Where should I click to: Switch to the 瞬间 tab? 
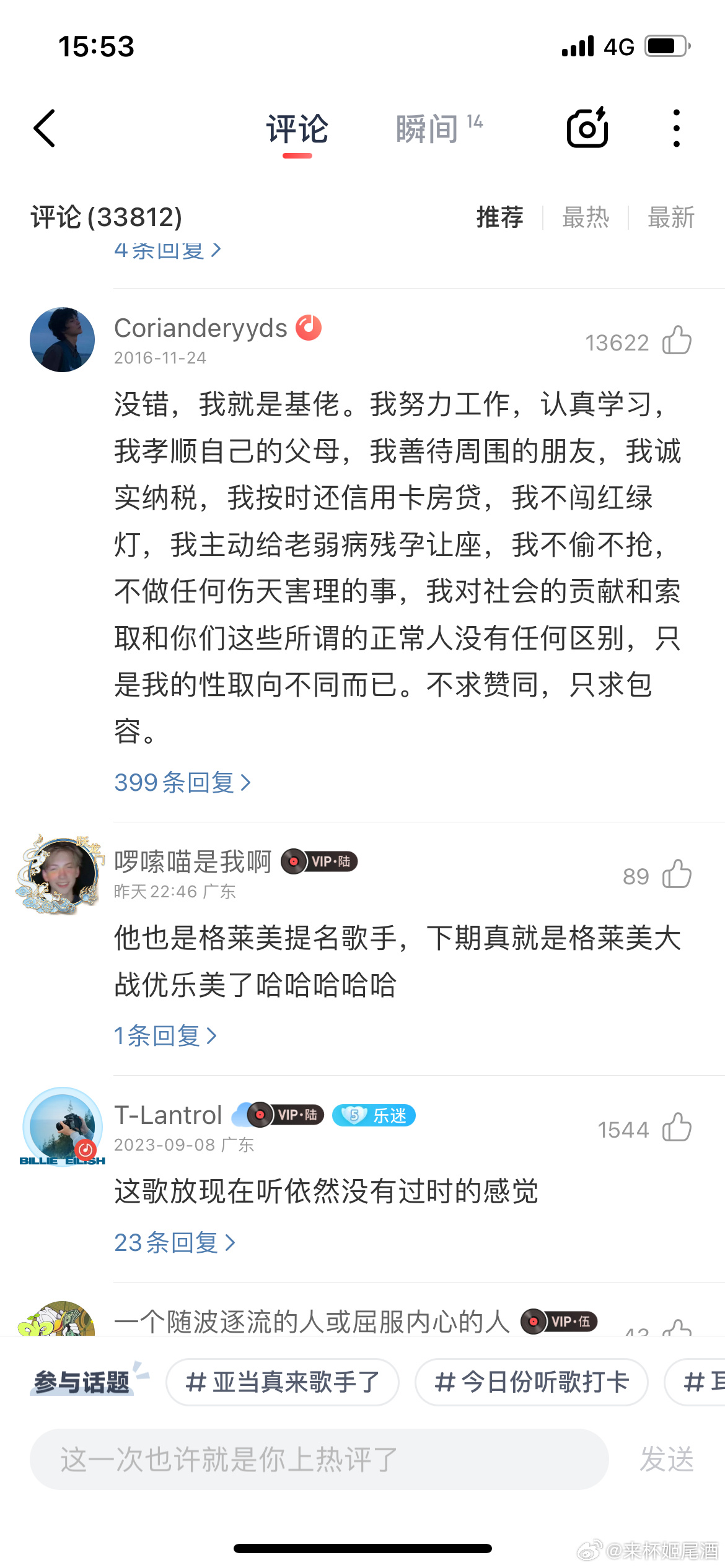click(428, 129)
